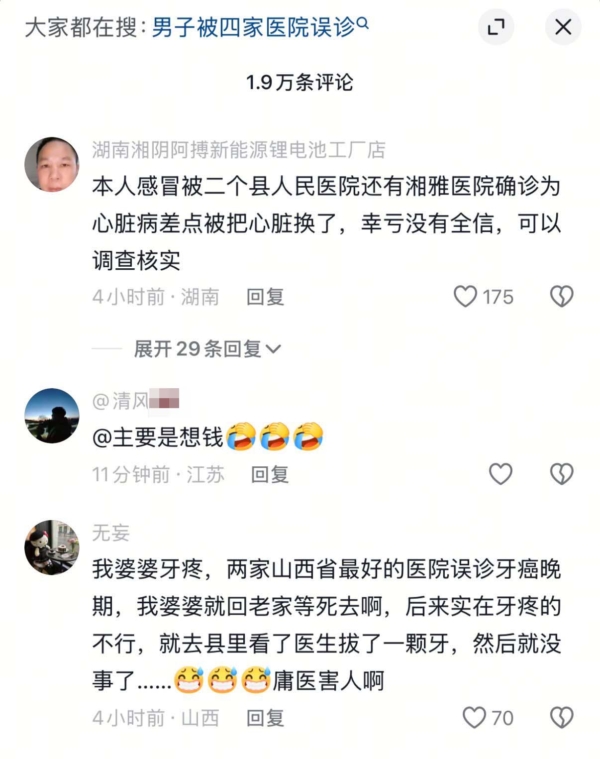Screen dimensions: 600x759
Task: Reply to 无妄's comment
Action: 266,717
